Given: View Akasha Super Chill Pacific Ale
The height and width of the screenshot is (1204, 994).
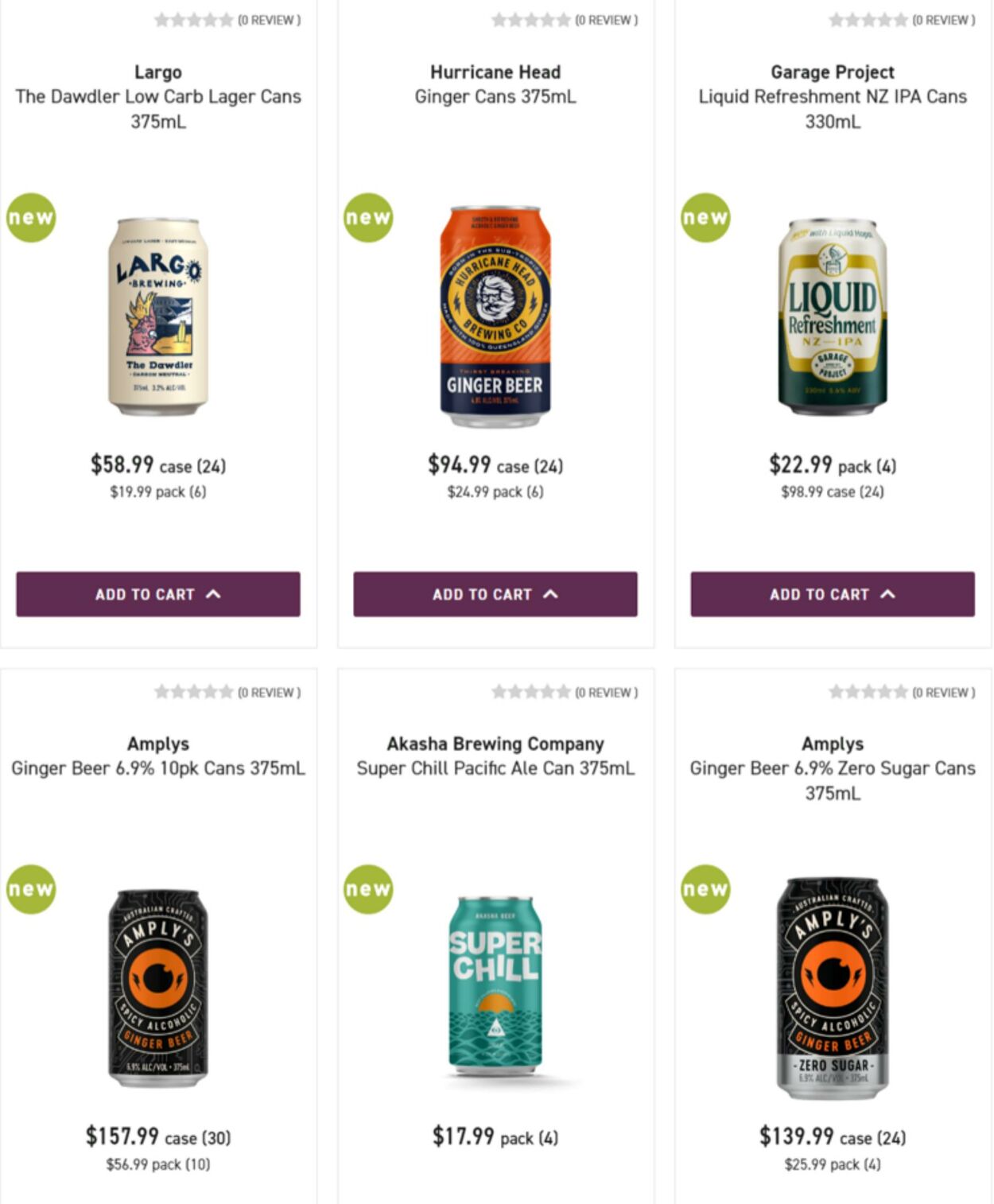Looking at the screenshot, I should click(495, 986).
